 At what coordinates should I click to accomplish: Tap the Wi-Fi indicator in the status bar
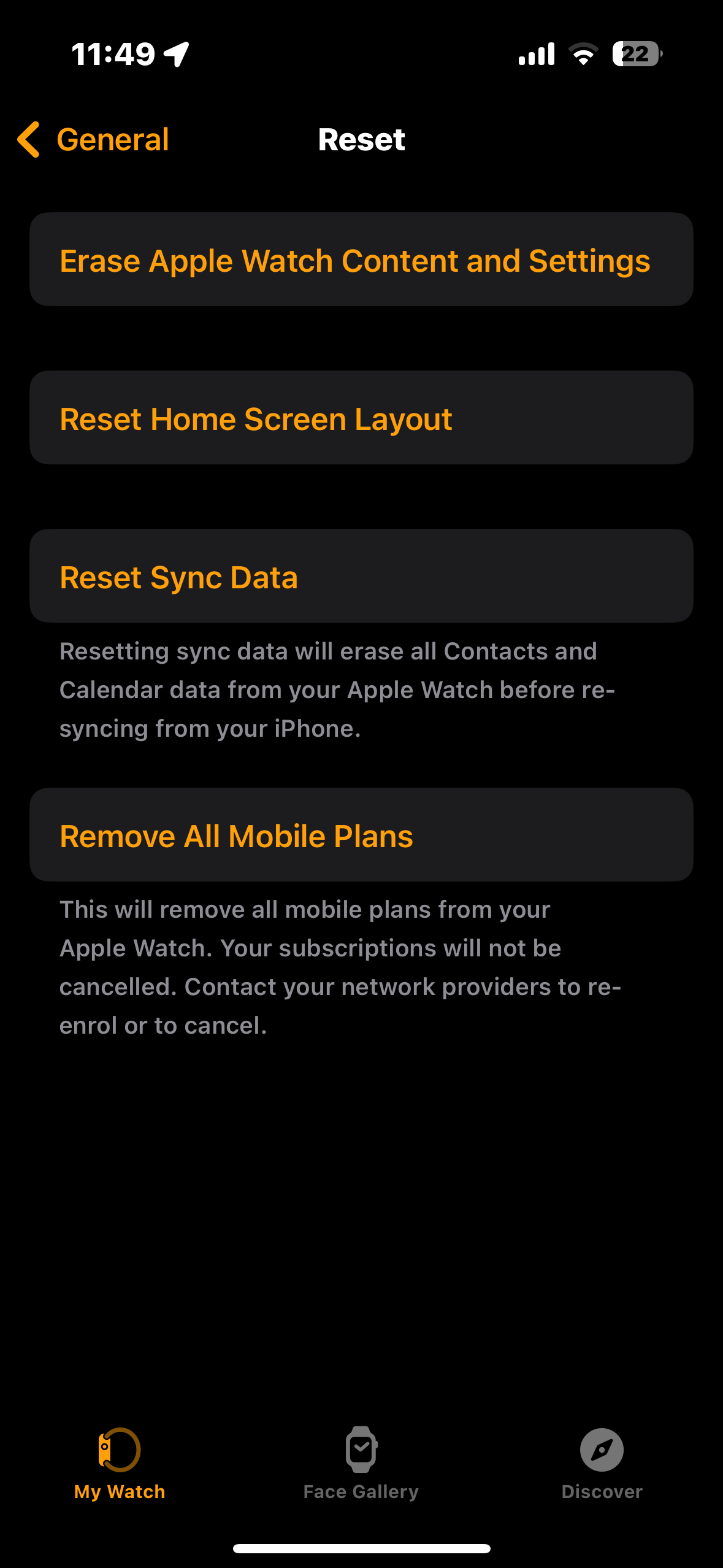click(583, 54)
